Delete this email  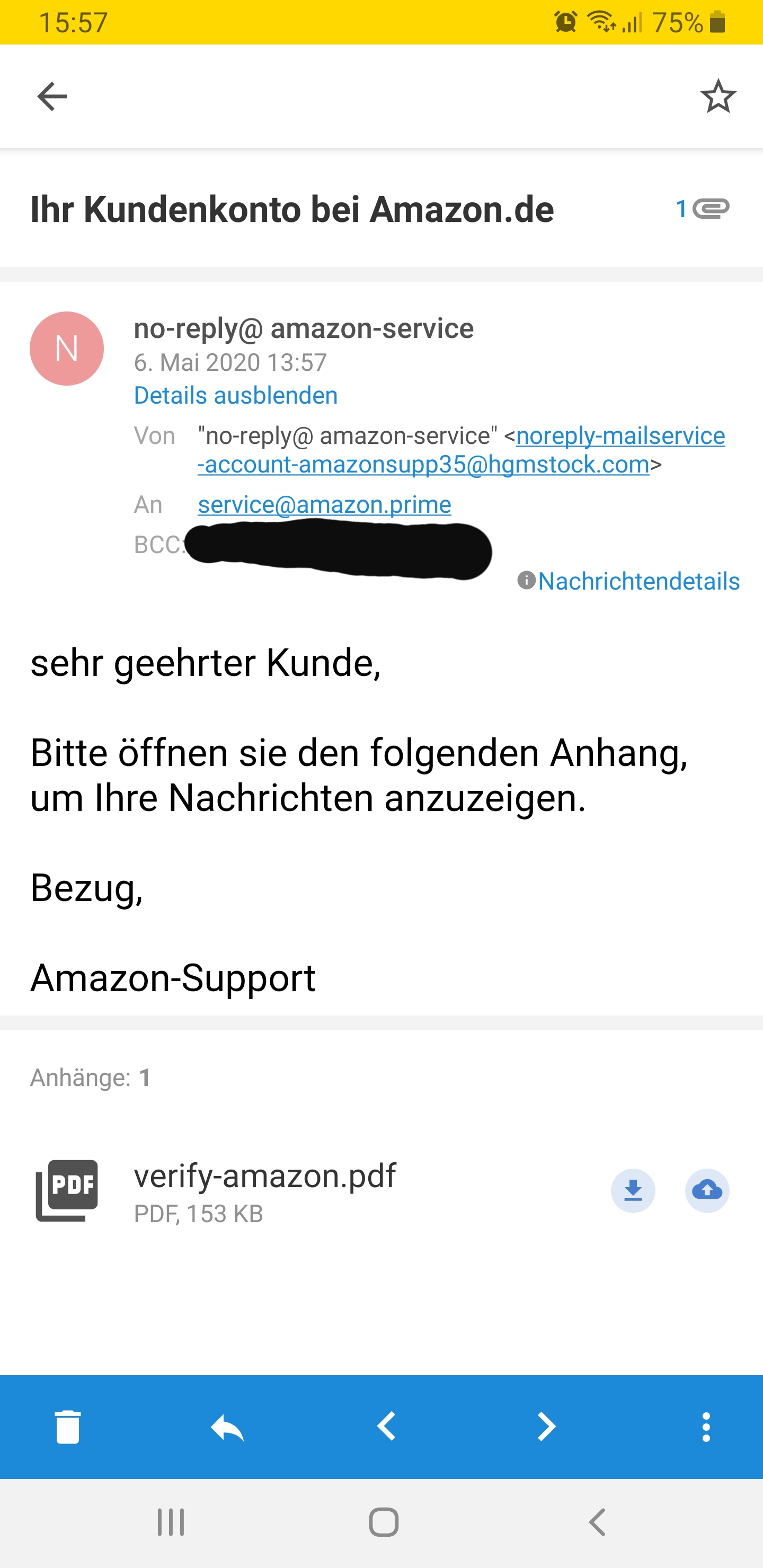click(x=68, y=1426)
